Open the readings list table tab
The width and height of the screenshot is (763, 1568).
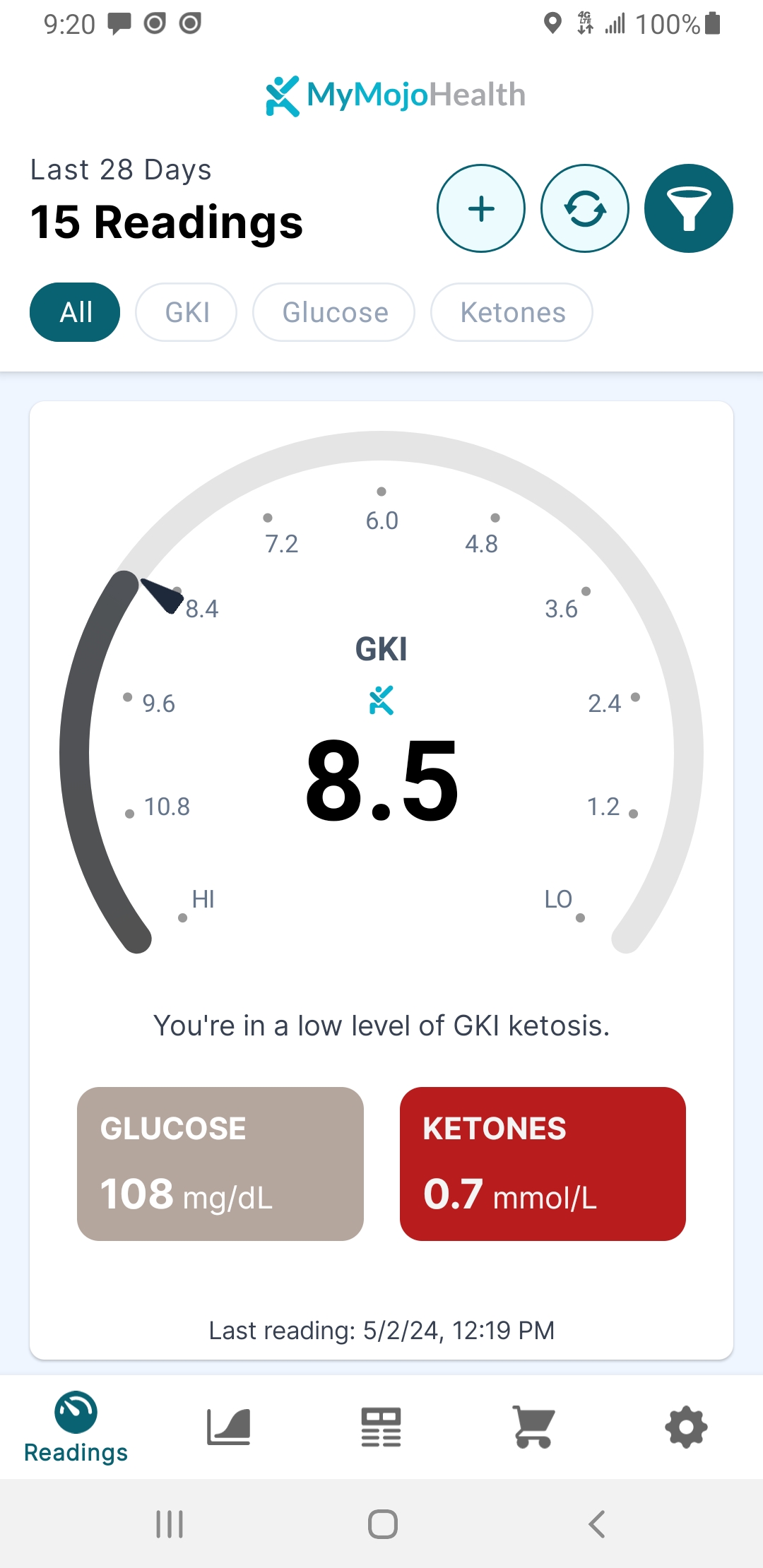click(x=381, y=1427)
